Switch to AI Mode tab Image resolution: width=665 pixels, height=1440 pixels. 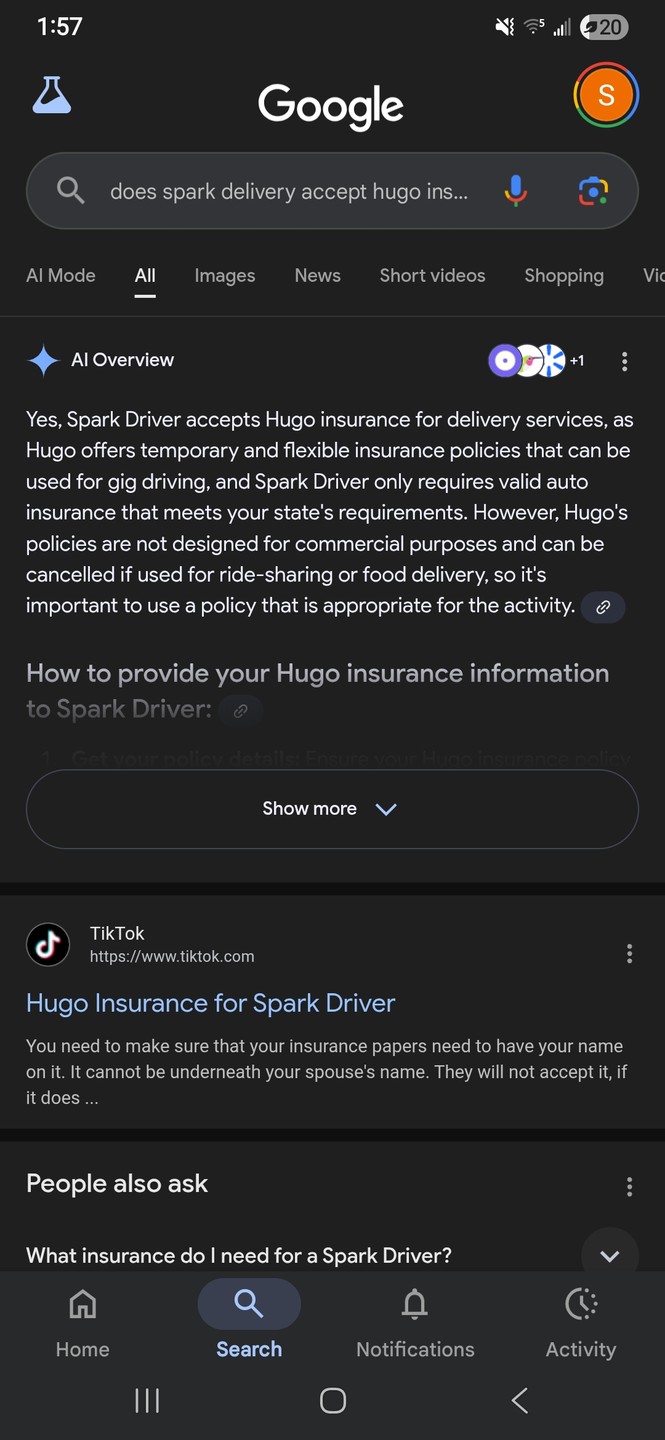[x=61, y=275]
